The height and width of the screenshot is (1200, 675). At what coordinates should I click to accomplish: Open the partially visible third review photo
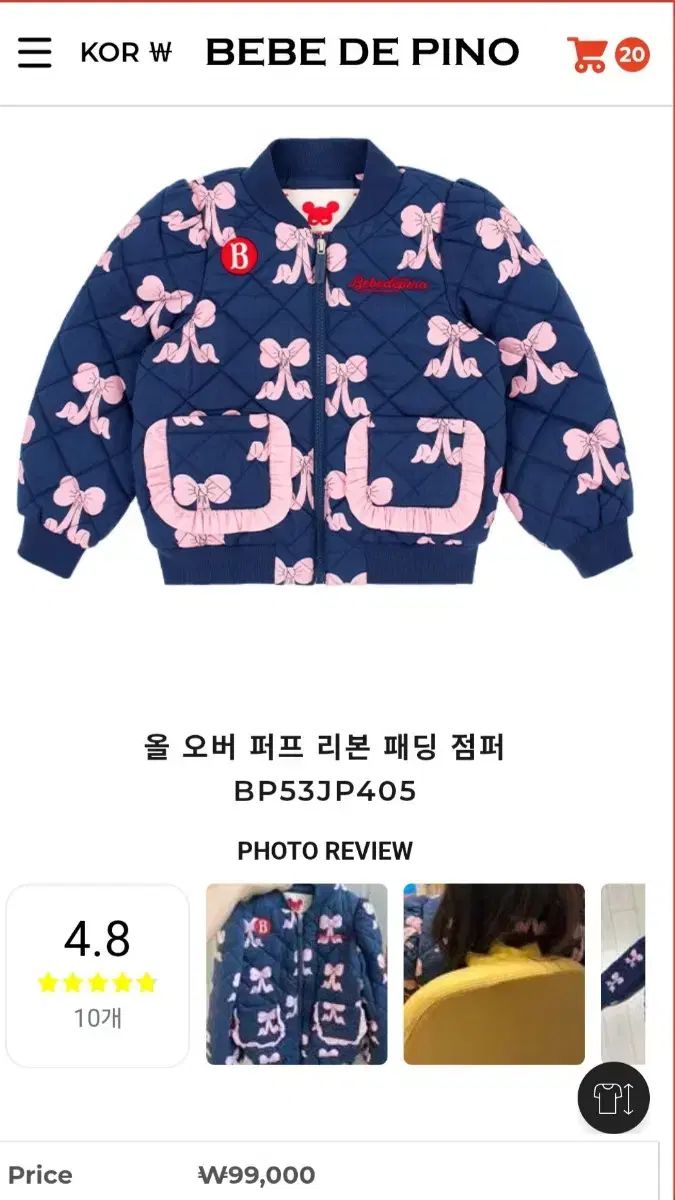624,974
